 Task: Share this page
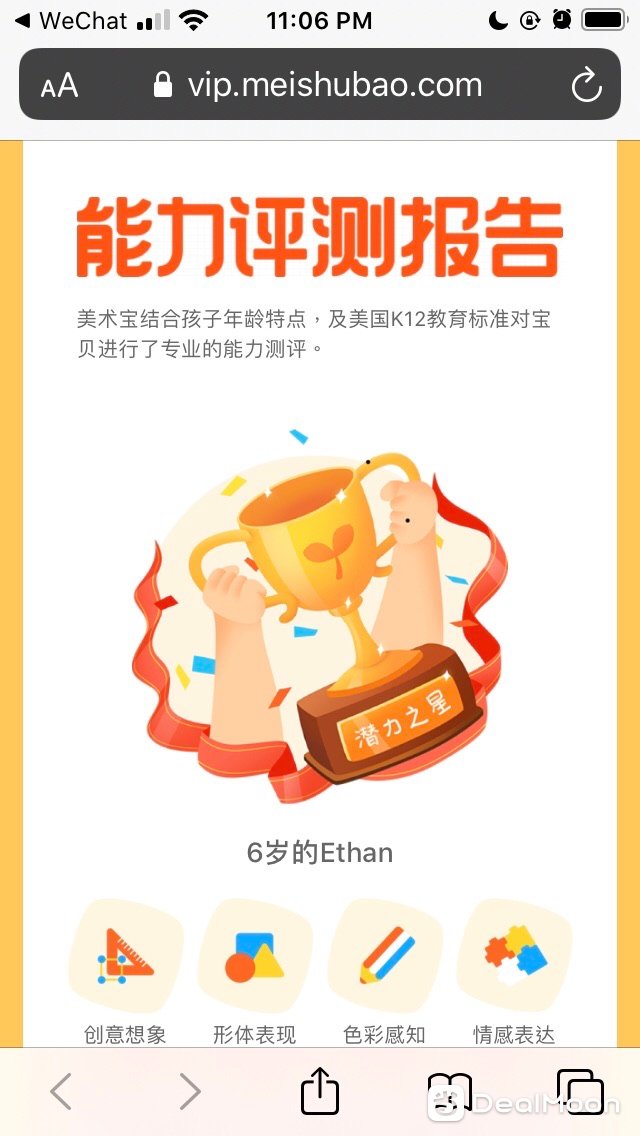(x=320, y=1090)
